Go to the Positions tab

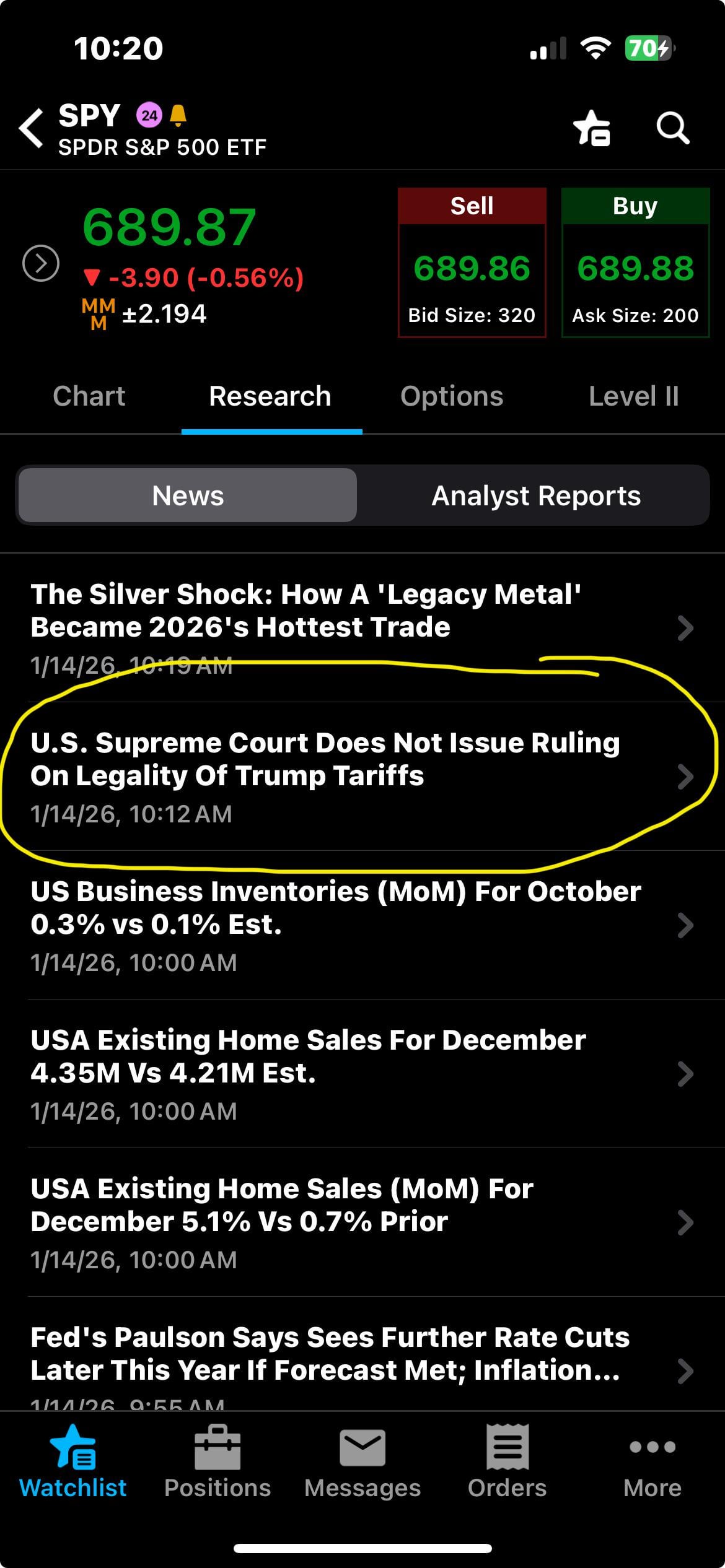(217, 1461)
